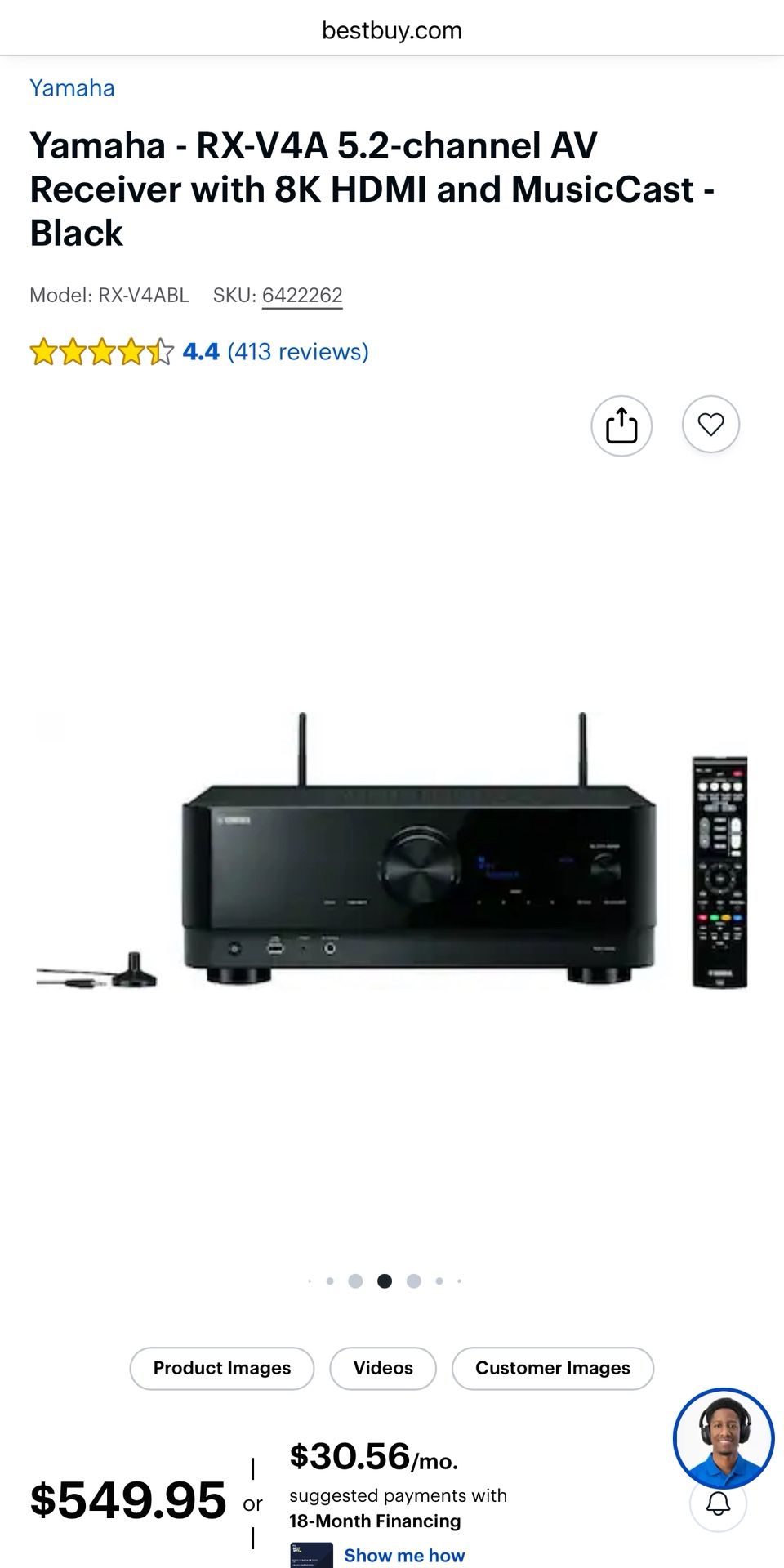Image resolution: width=784 pixels, height=1568 pixels.
Task: Open the 413 customer reviews
Action: pyautogui.click(x=297, y=351)
